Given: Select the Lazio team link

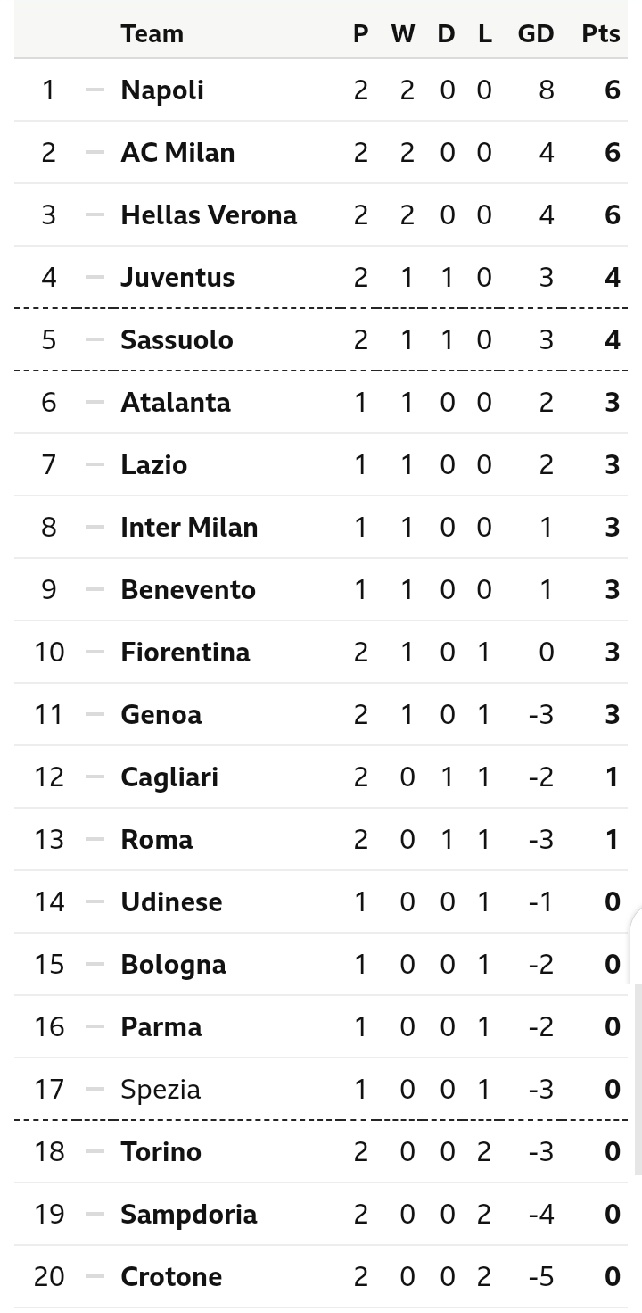Looking at the screenshot, I should 153,465.
